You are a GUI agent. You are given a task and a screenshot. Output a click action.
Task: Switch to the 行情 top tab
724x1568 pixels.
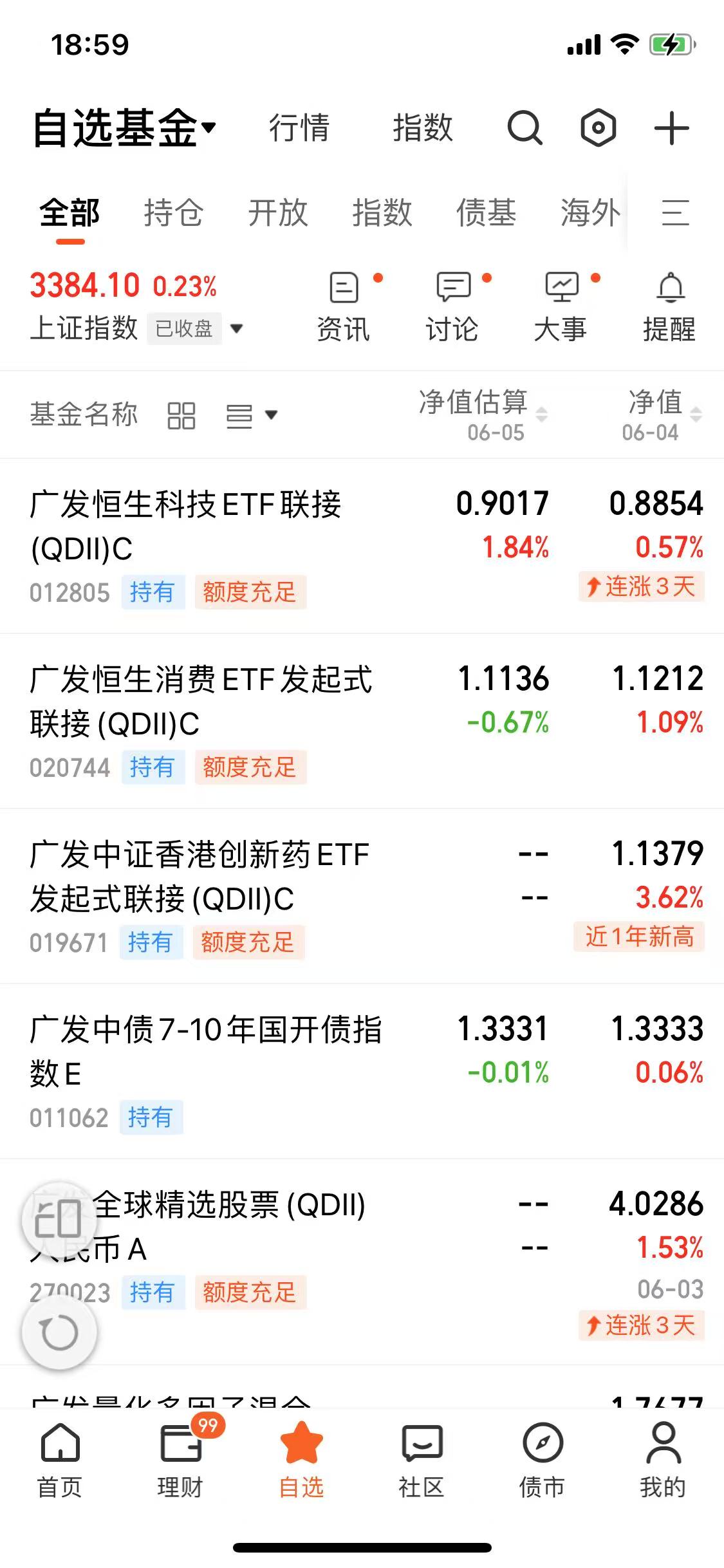pyautogui.click(x=299, y=127)
